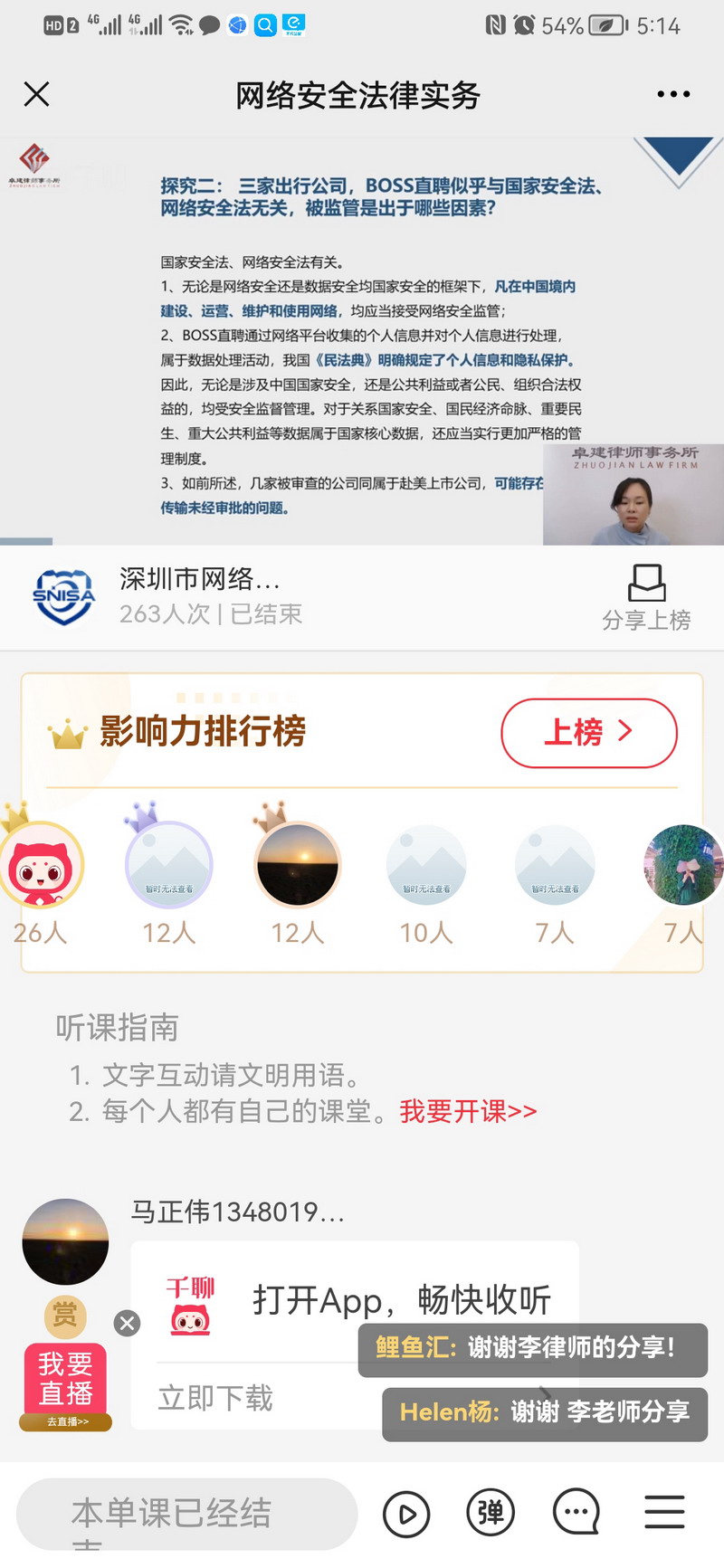Tap 分享上榜 to share
The width and height of the screenshot is (724, 1568).
tap(646, 596)
